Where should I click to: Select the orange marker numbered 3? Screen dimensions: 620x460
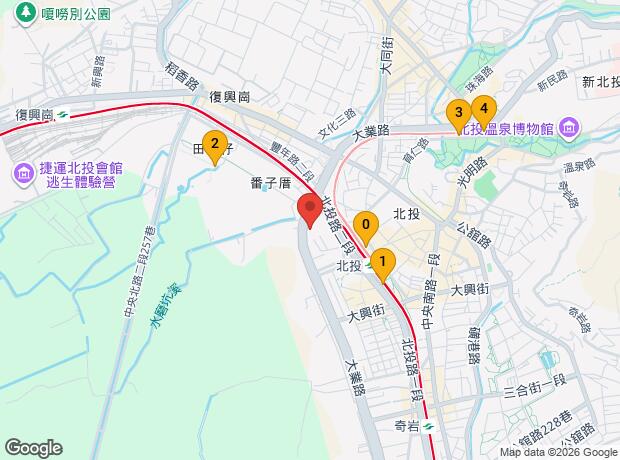[458, 114]
